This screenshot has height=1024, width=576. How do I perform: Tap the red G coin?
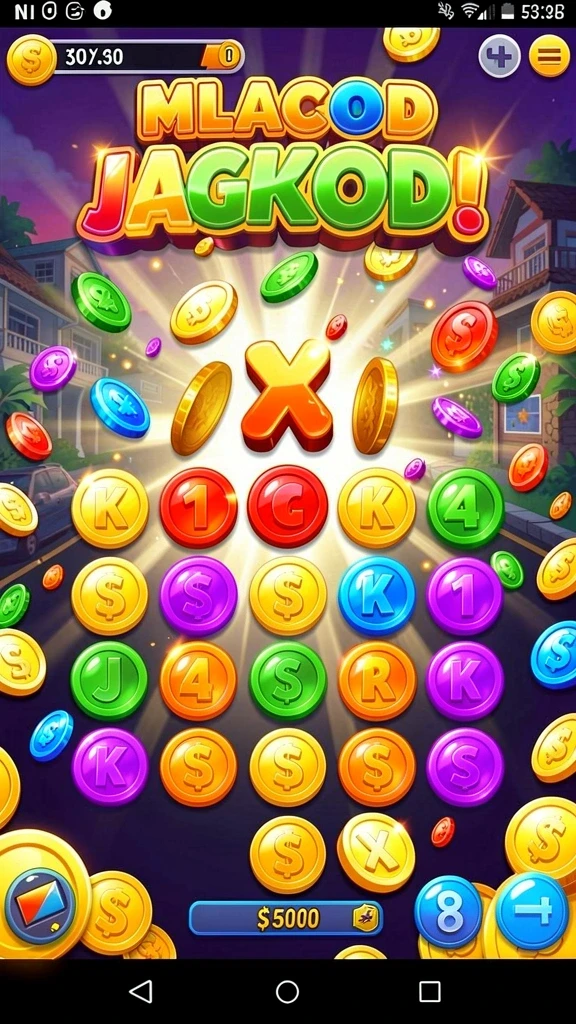287,507
